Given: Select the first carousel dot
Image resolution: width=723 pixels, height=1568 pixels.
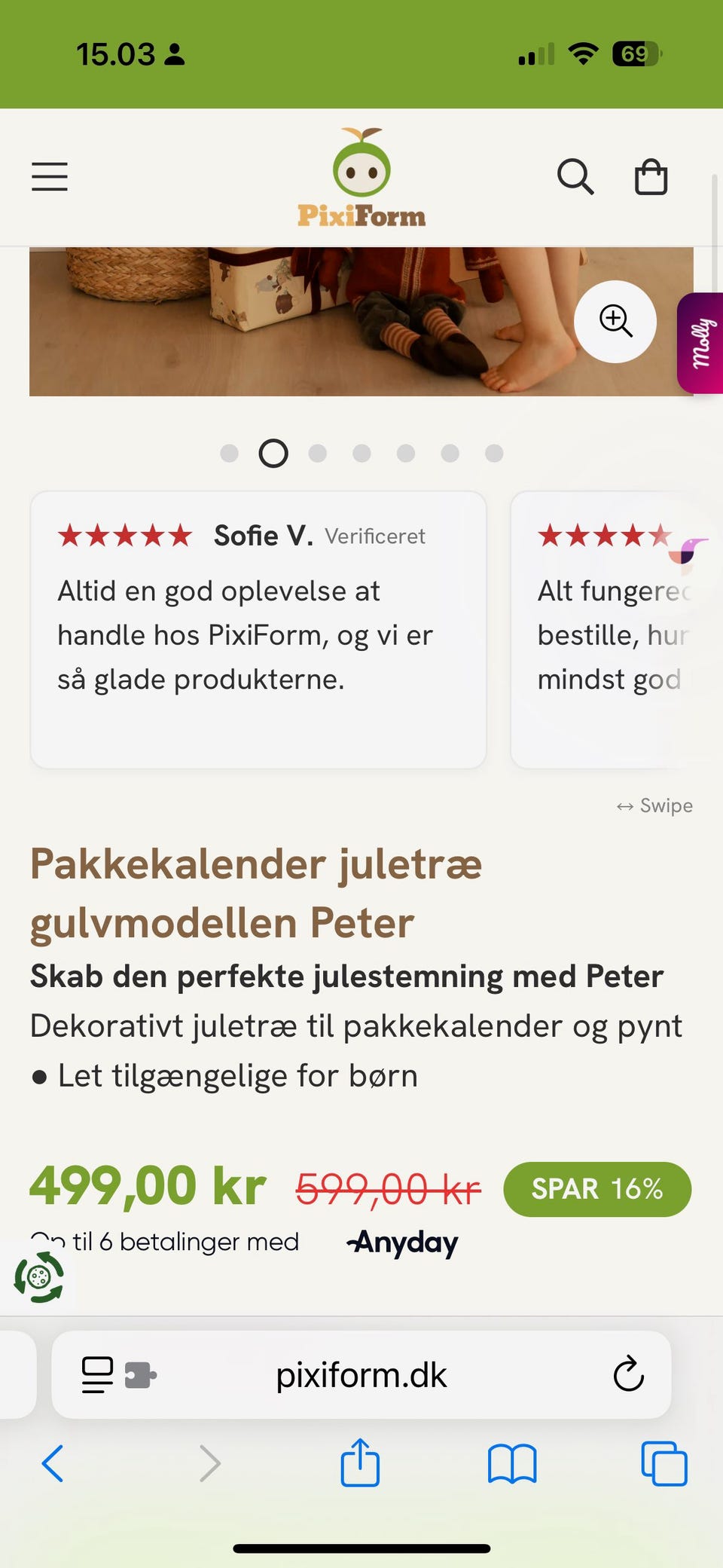Looking at the screenshot, I should 230,453.
